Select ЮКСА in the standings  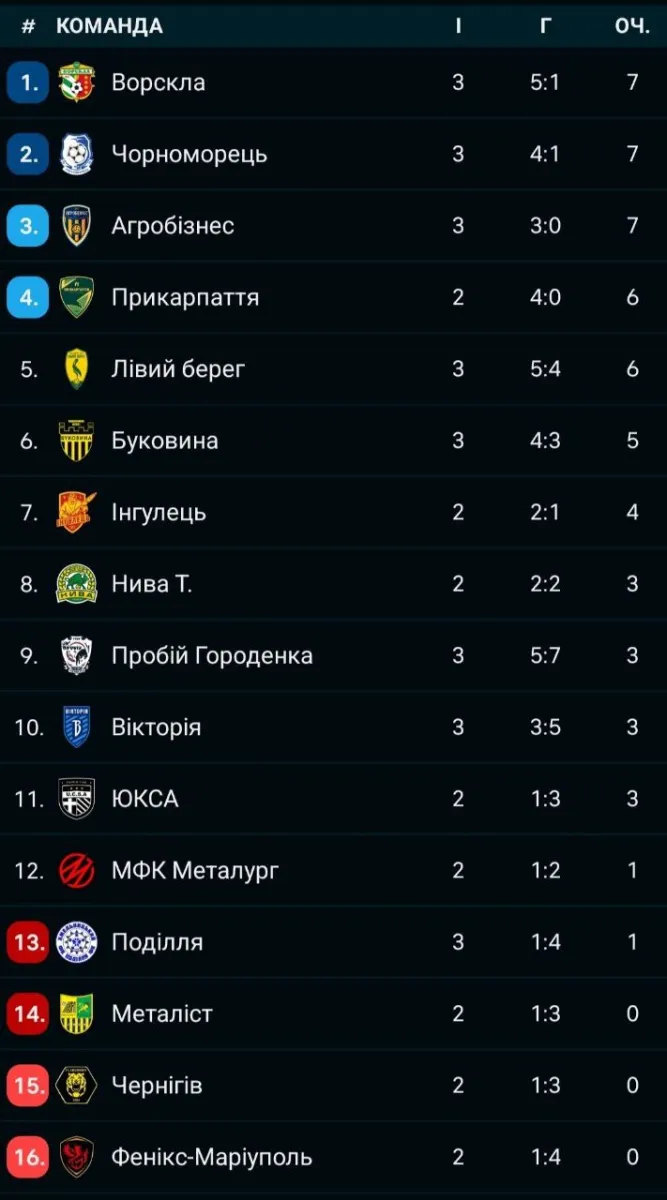click(145, 799)
